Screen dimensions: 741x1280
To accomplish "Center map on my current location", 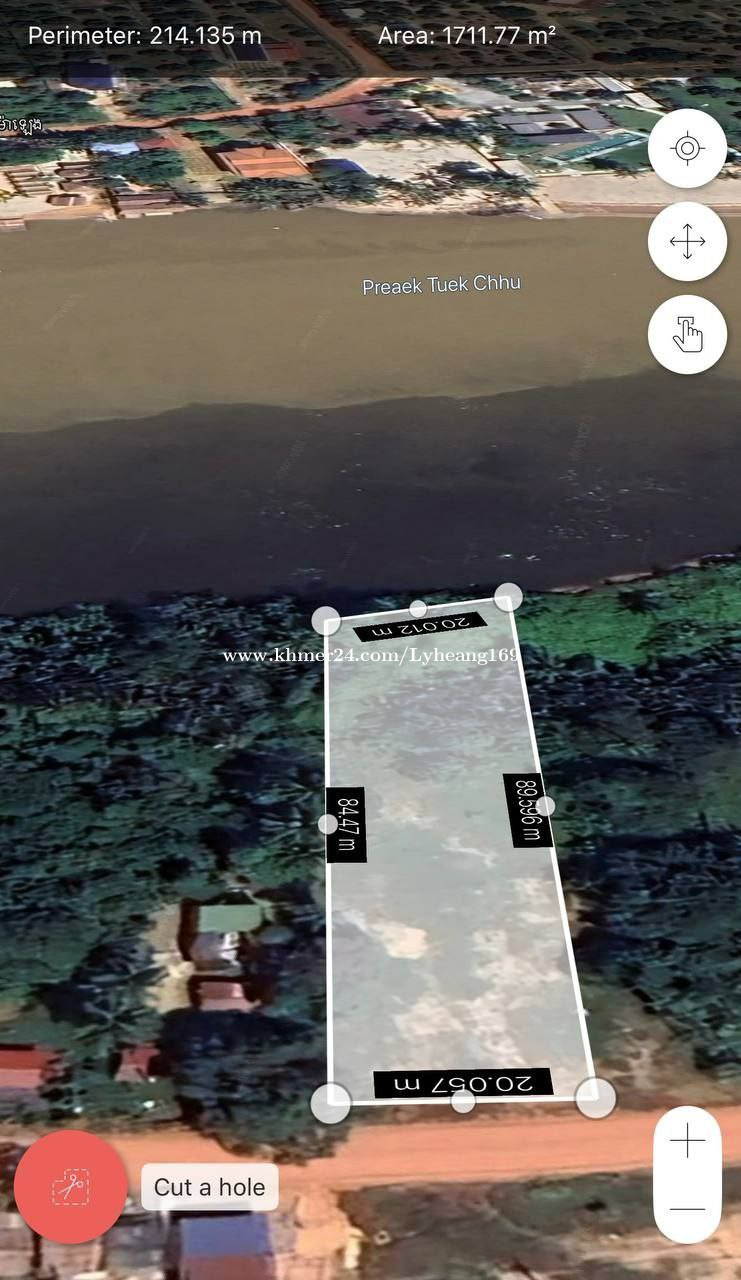I will (x=687, y=148).
